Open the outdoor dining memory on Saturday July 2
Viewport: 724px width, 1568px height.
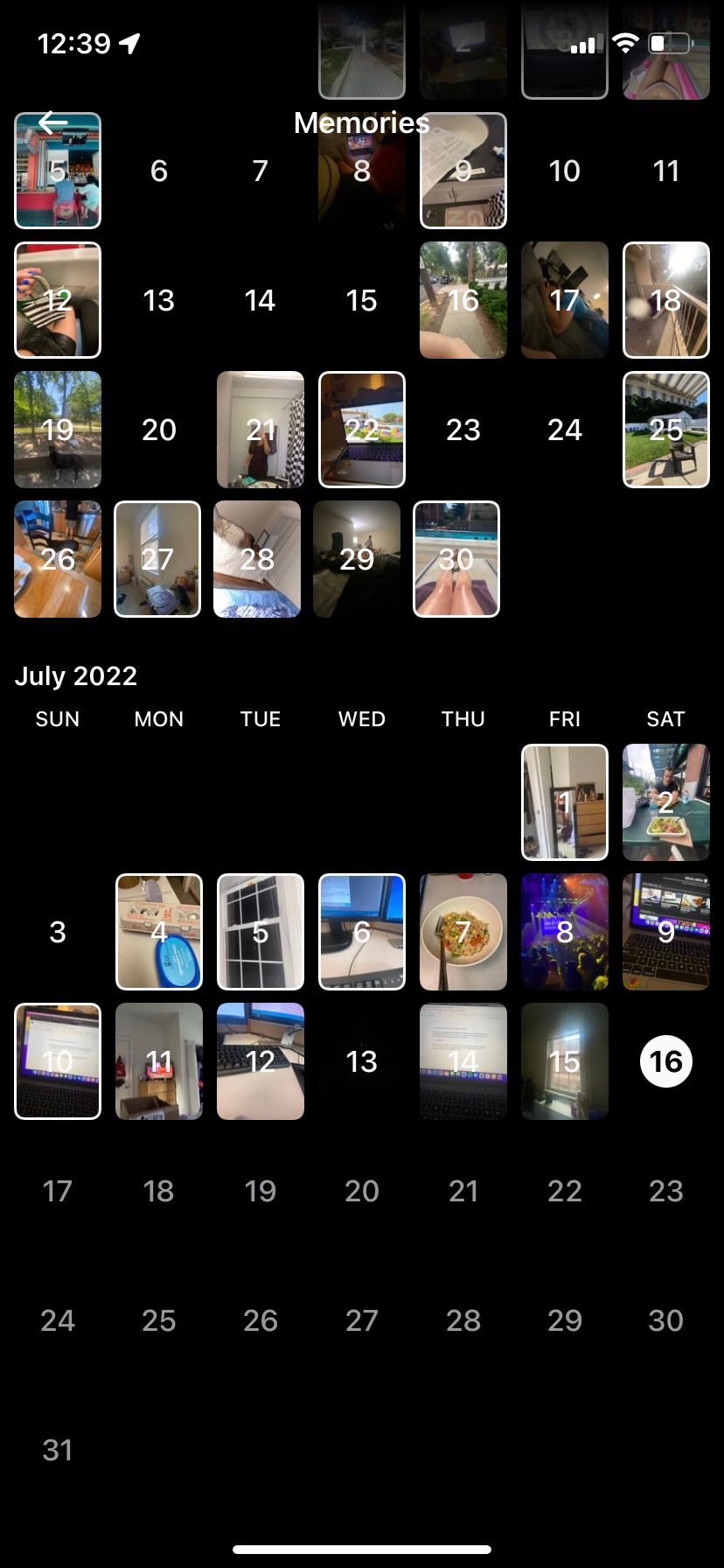tap(666, 801)
